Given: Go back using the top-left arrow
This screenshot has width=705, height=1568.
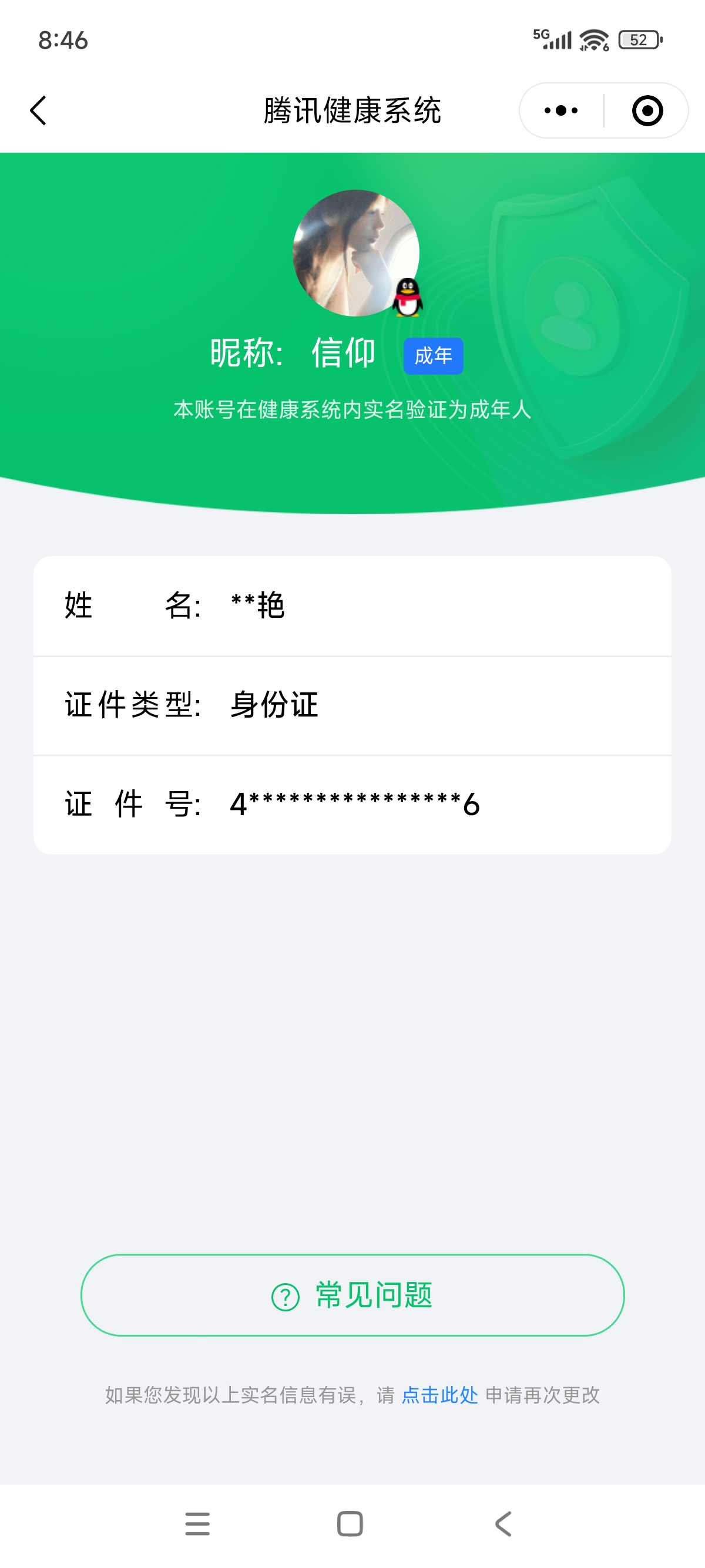Looking at the screenshot, I should 38,110.
